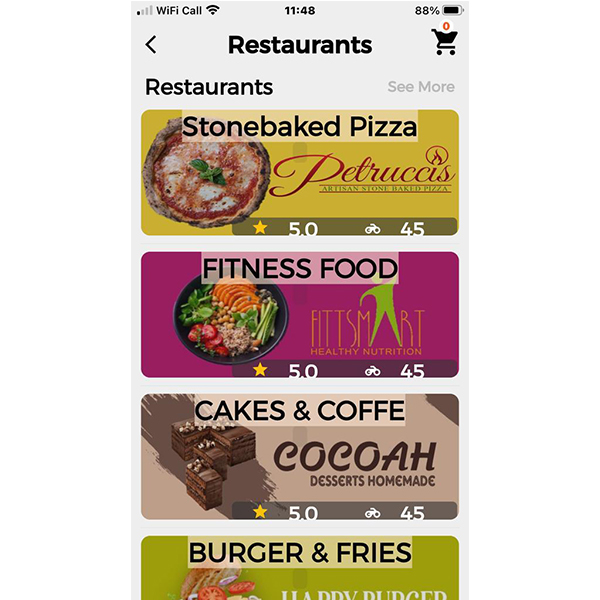Screen dimensions: 600x600
Task: View the Cakes & Coffe restaurant card
Action: 300,457
